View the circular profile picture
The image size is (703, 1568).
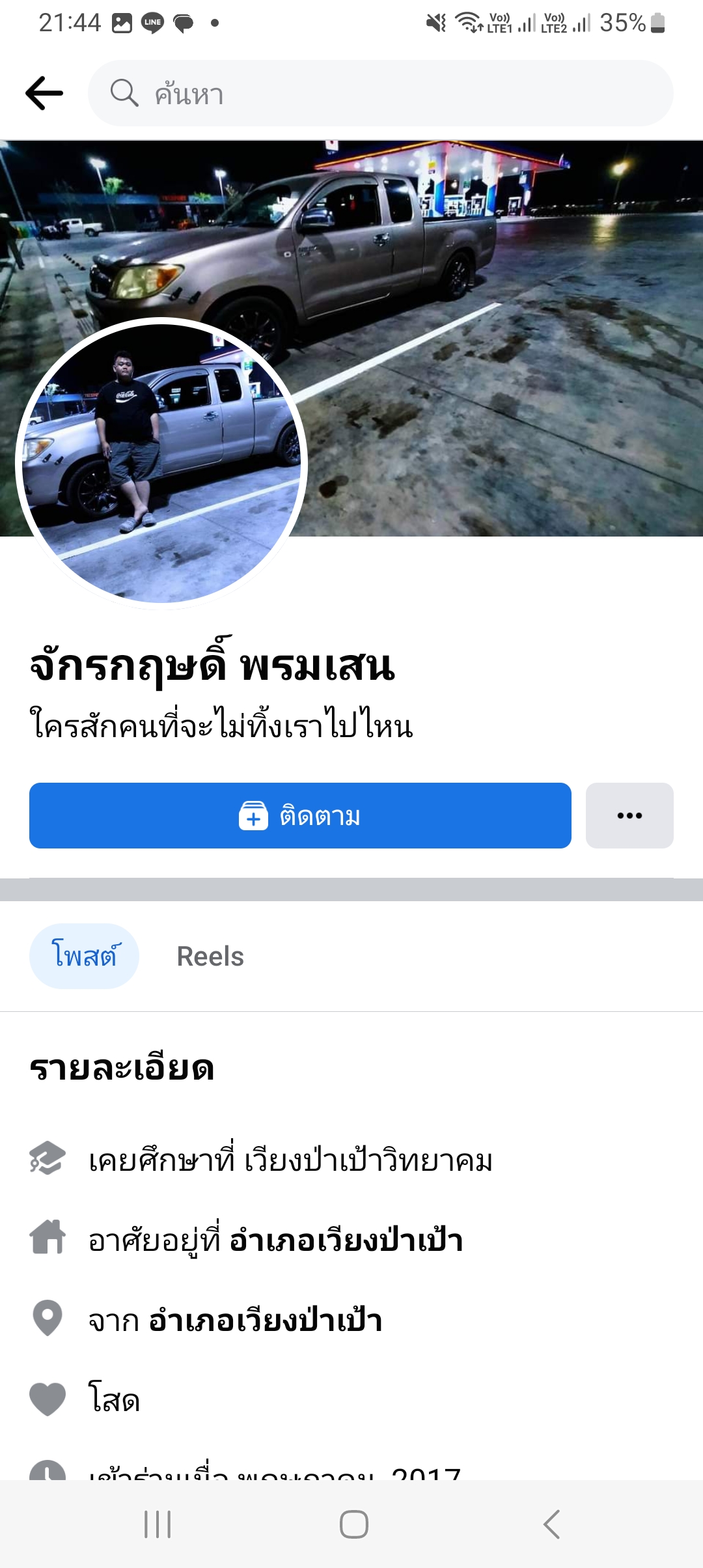tap(161, 463)
